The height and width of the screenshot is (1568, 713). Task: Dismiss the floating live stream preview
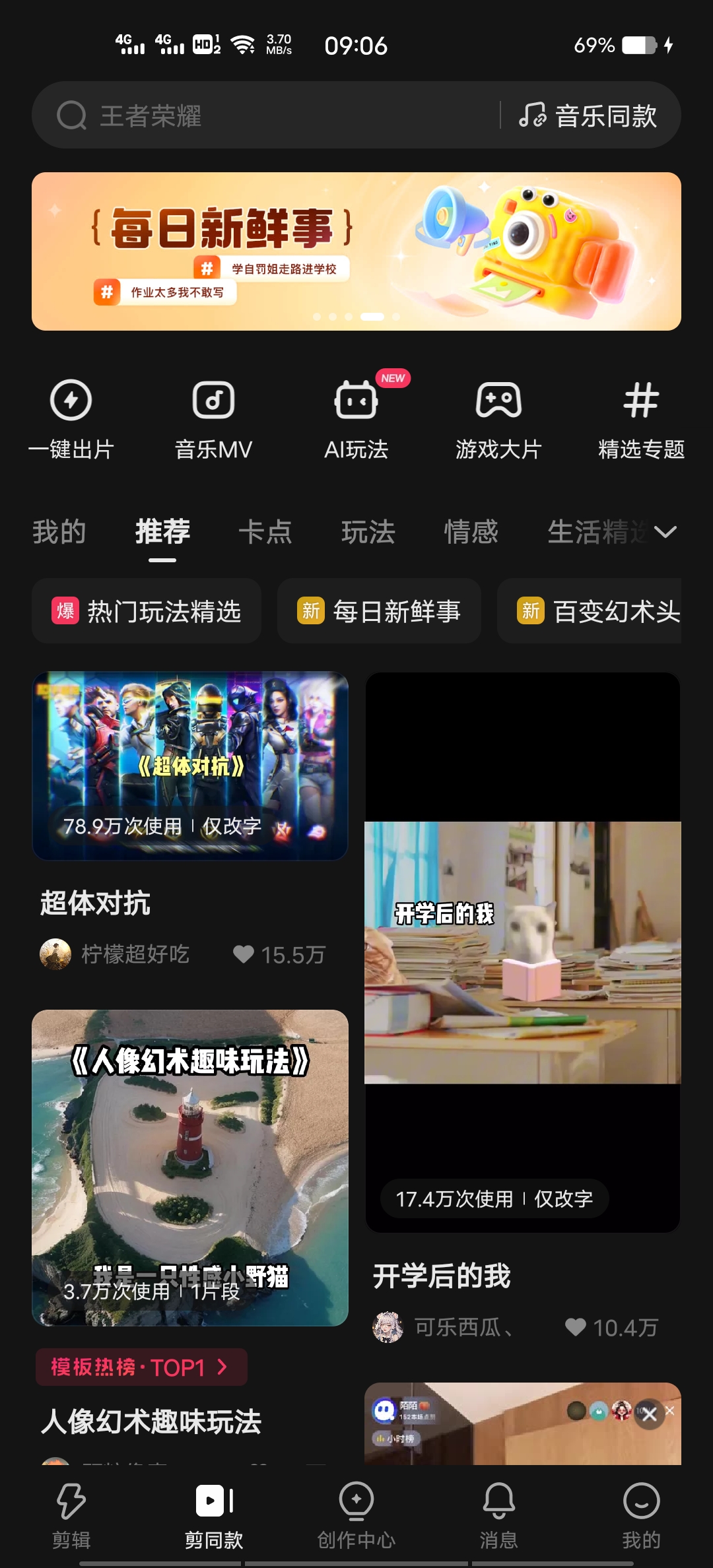pos(650,1414)
